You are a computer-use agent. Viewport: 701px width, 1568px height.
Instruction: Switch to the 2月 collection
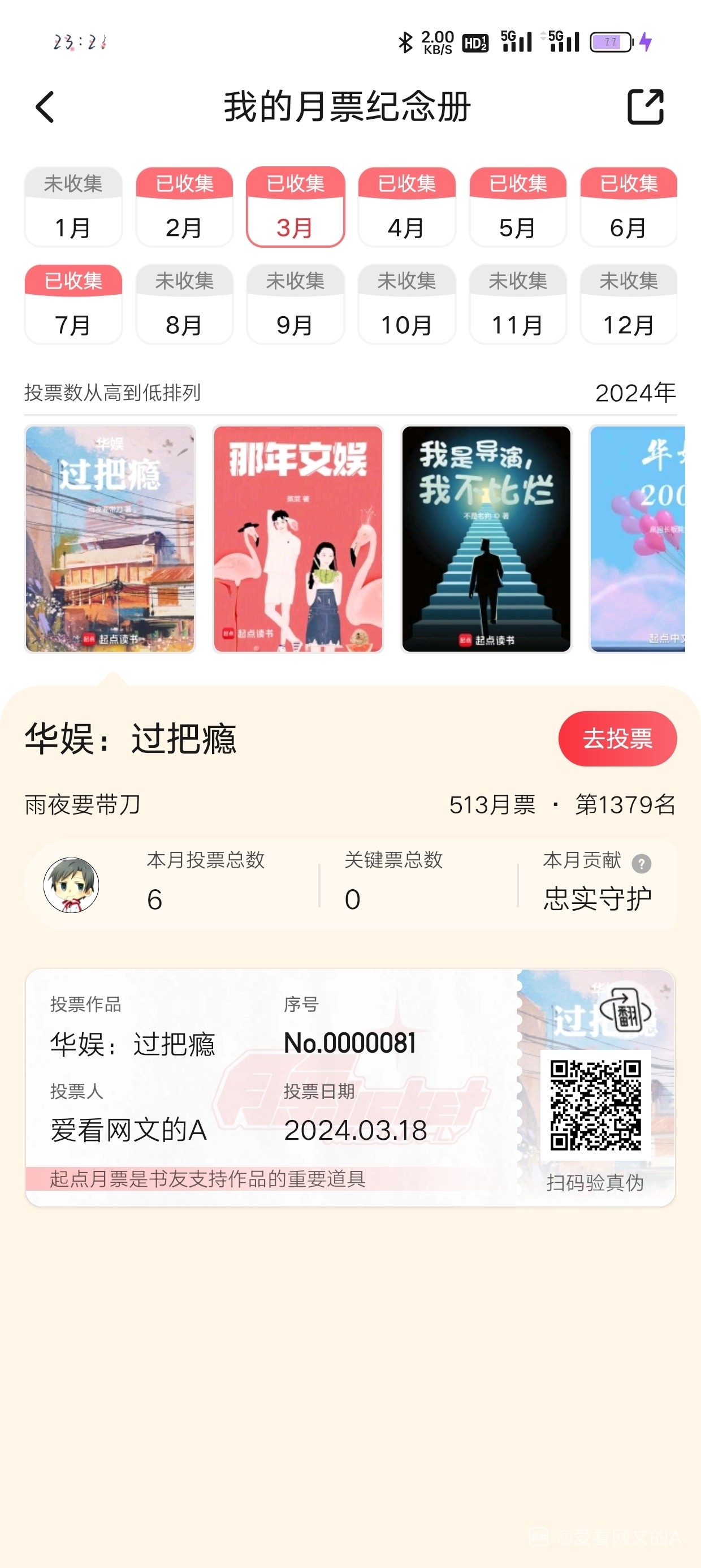184,207
